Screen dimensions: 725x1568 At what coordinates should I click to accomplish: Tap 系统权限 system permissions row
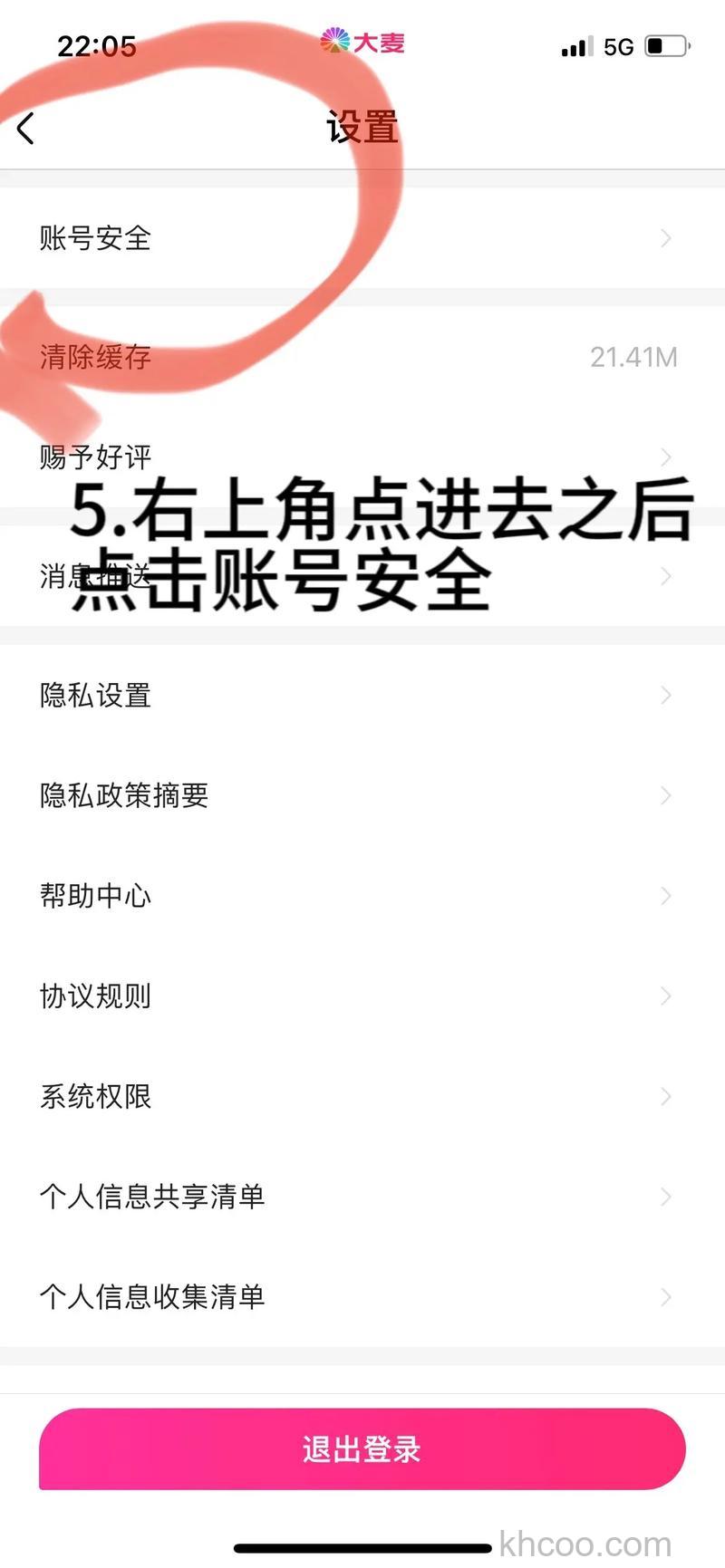click(x=94, y=1096)
